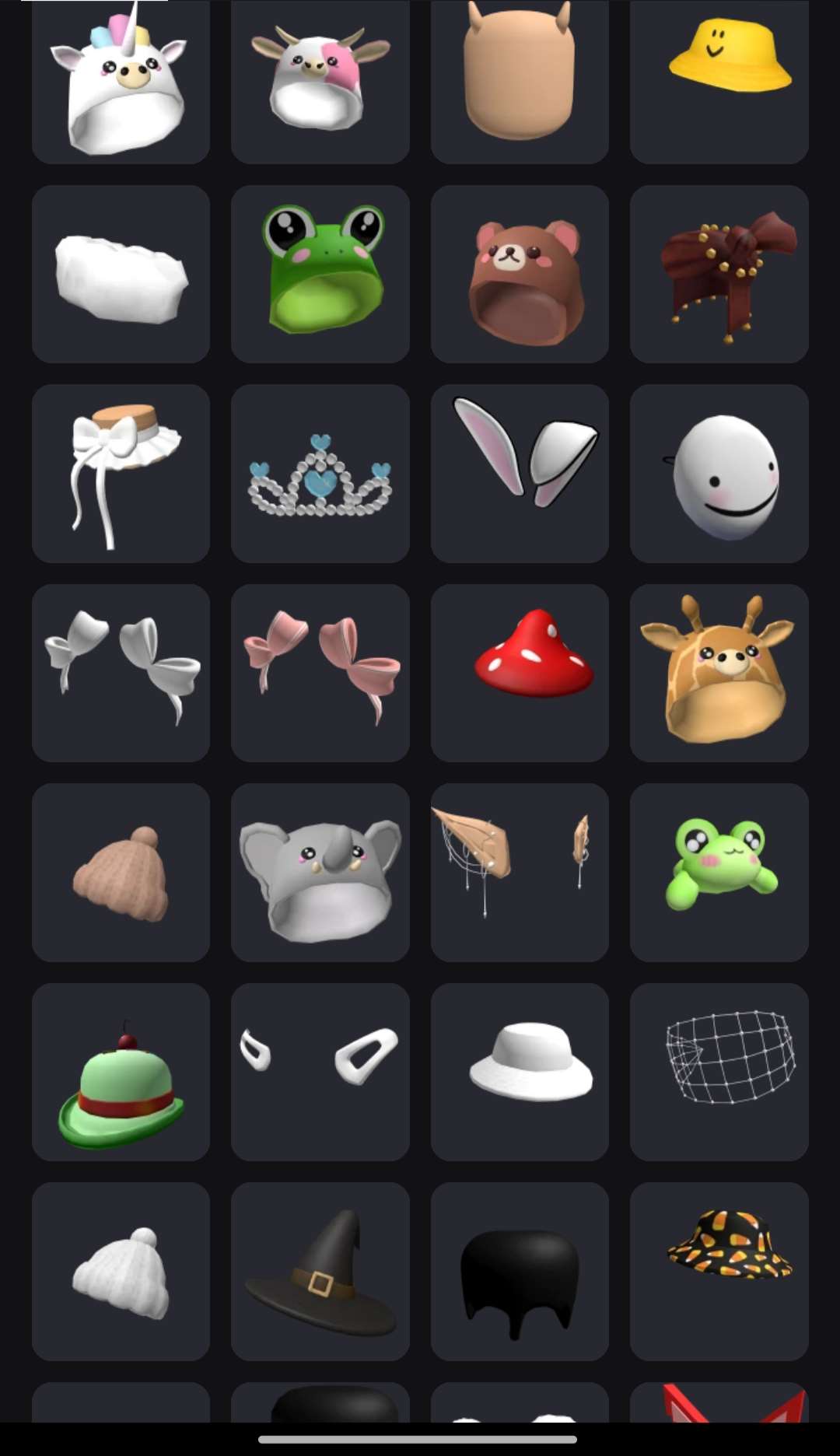Select the unicorn hood hat
The width and height of the screenshot is (840, 1456).
coord(121,80)
